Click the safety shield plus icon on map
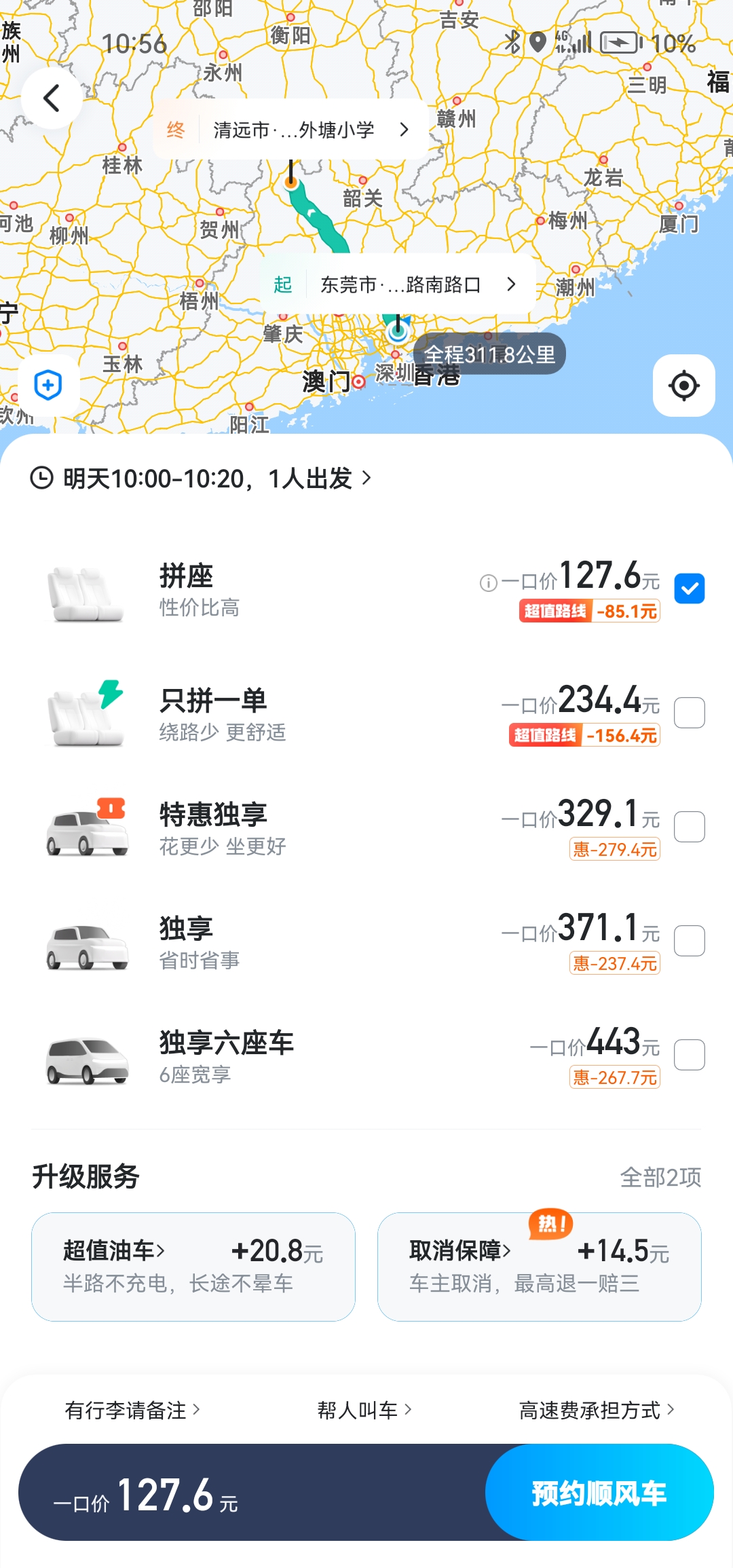This screenshot has height=1568, width=733. coord(48,384)
